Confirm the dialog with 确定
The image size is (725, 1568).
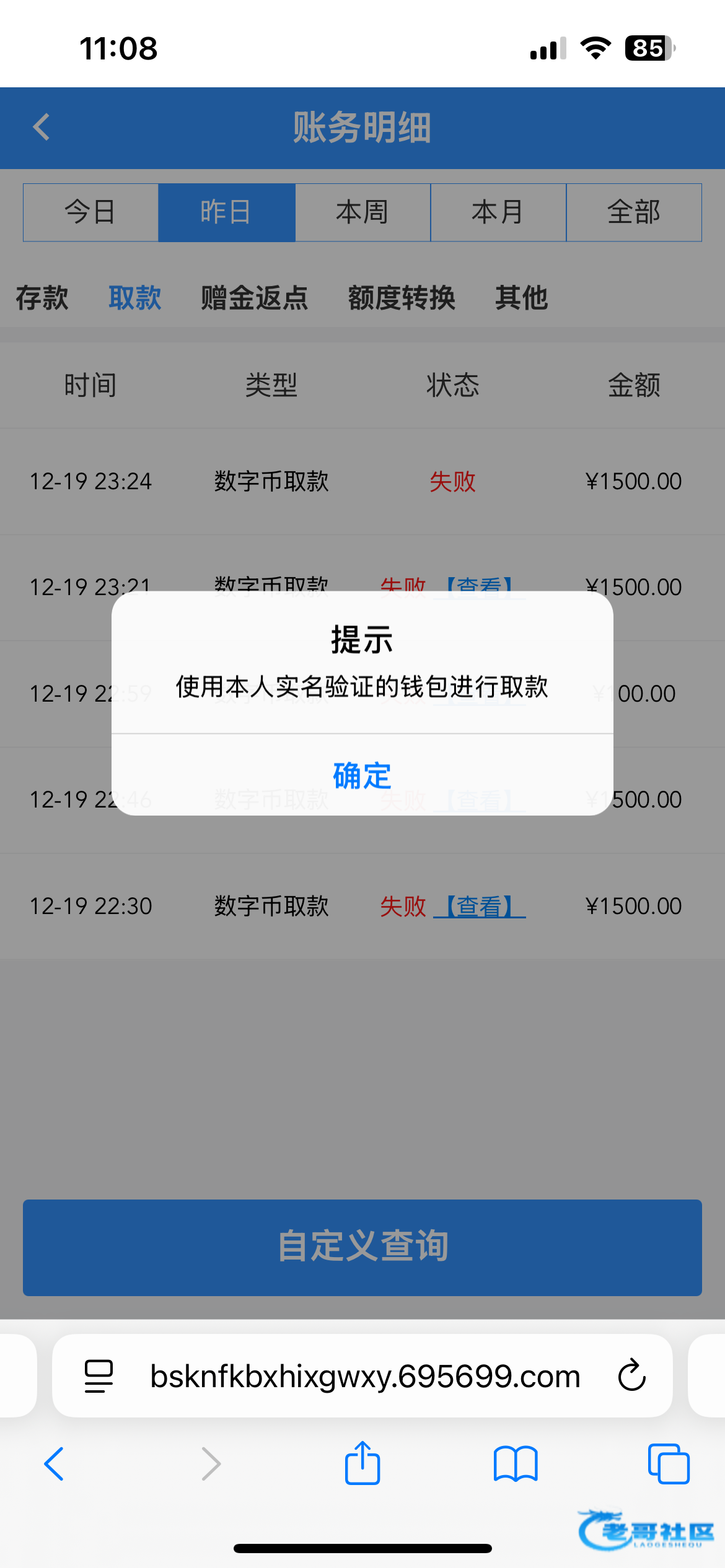tap(362, 775)
